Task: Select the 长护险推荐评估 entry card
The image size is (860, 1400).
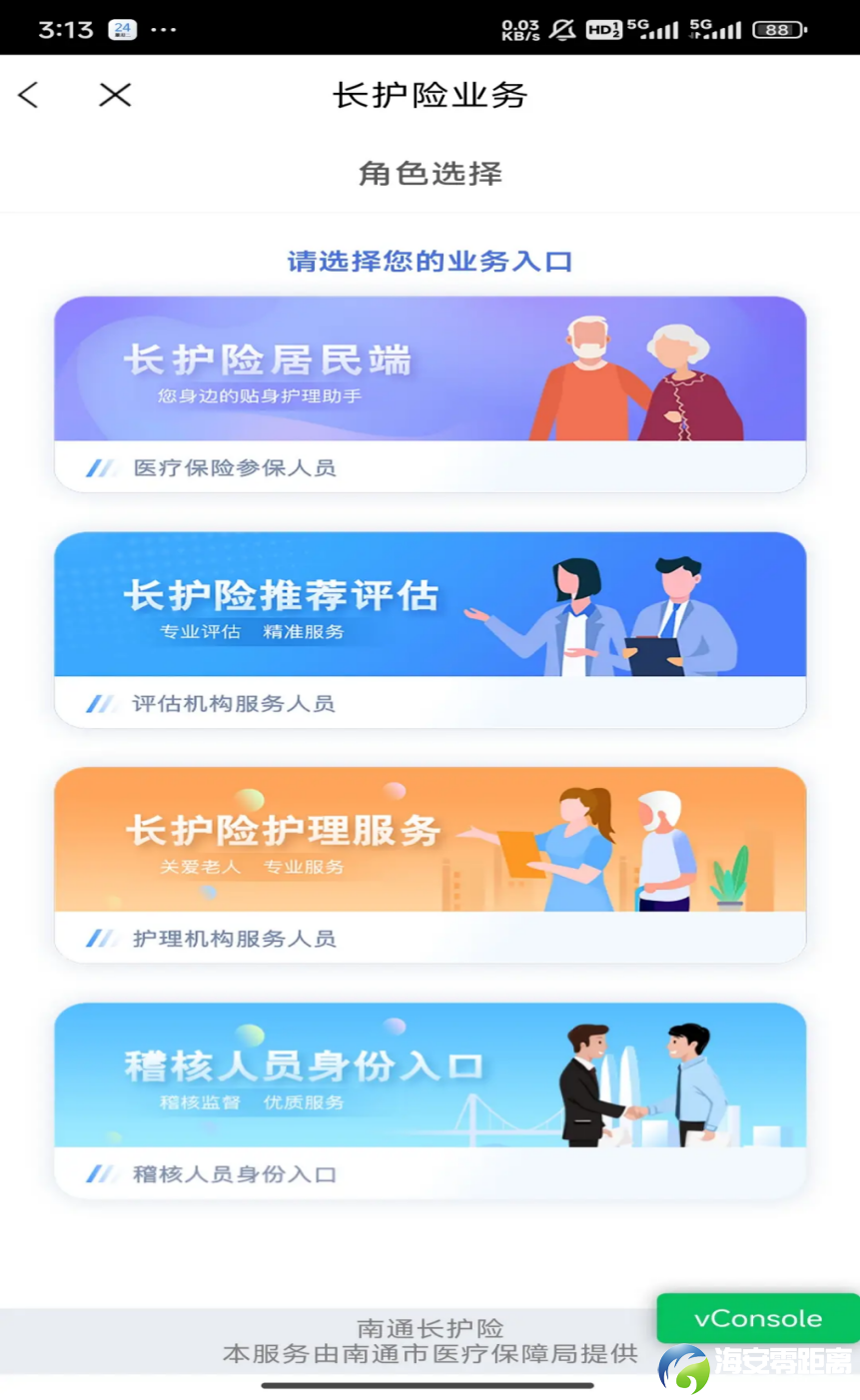Action: click(x=430, y=628)
